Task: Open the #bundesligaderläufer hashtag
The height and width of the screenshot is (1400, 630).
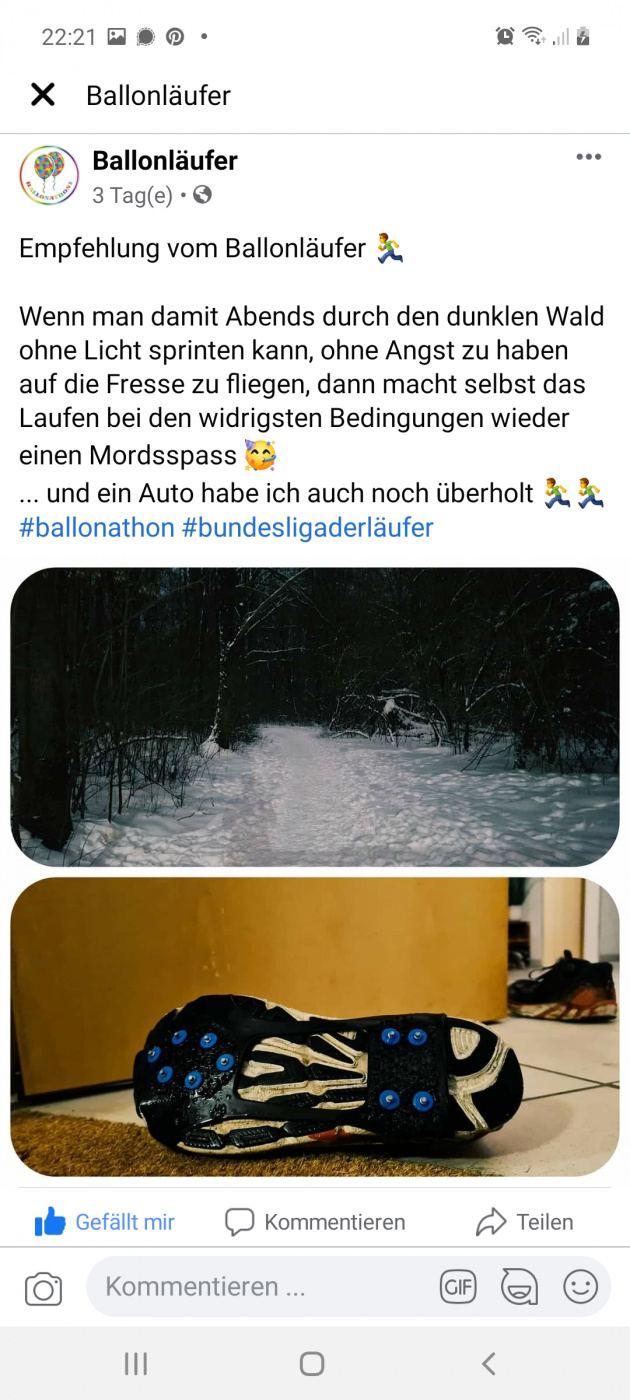Action: click(x=308, y=527)
